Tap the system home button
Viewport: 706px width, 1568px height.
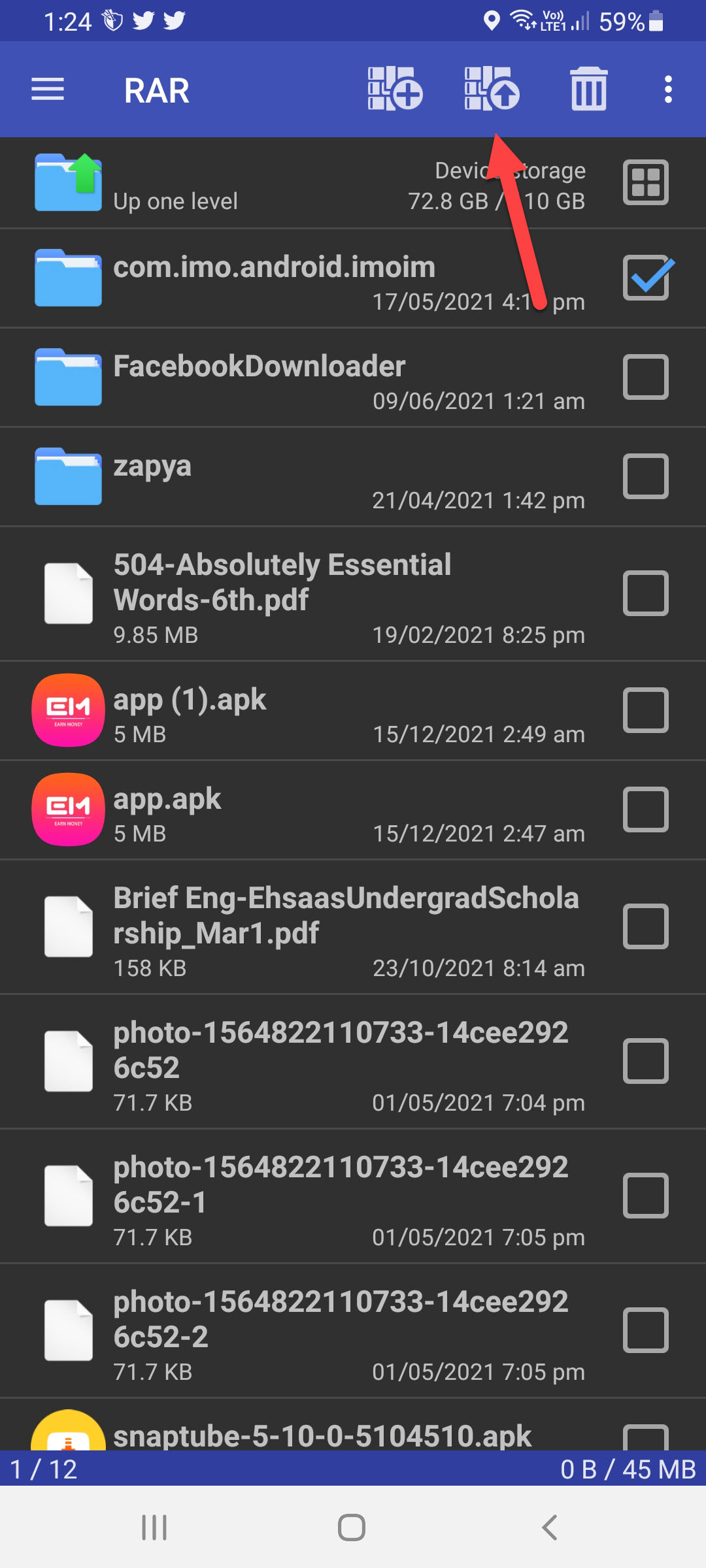(352, 1527)
